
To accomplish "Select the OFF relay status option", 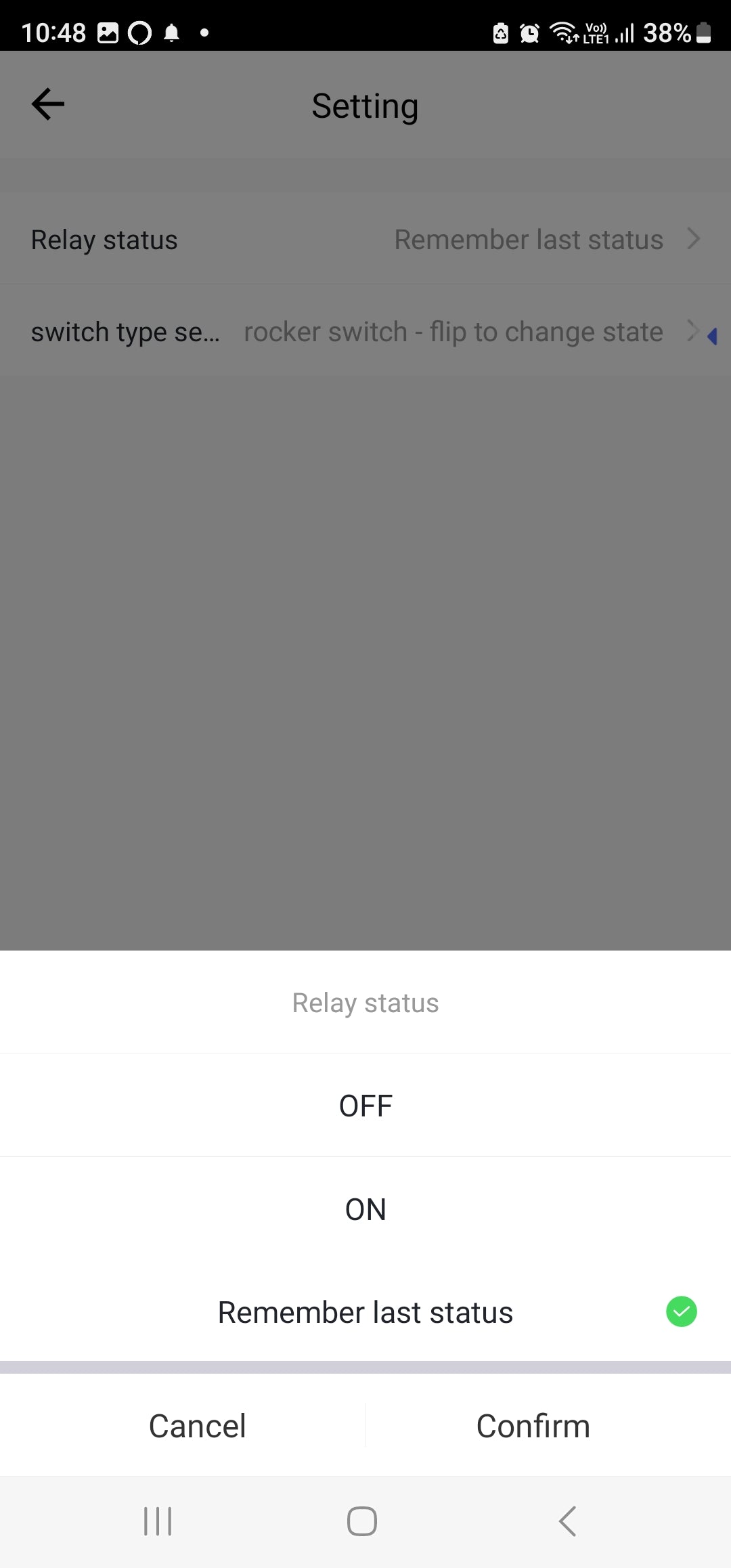I will tap(365, 1106).
